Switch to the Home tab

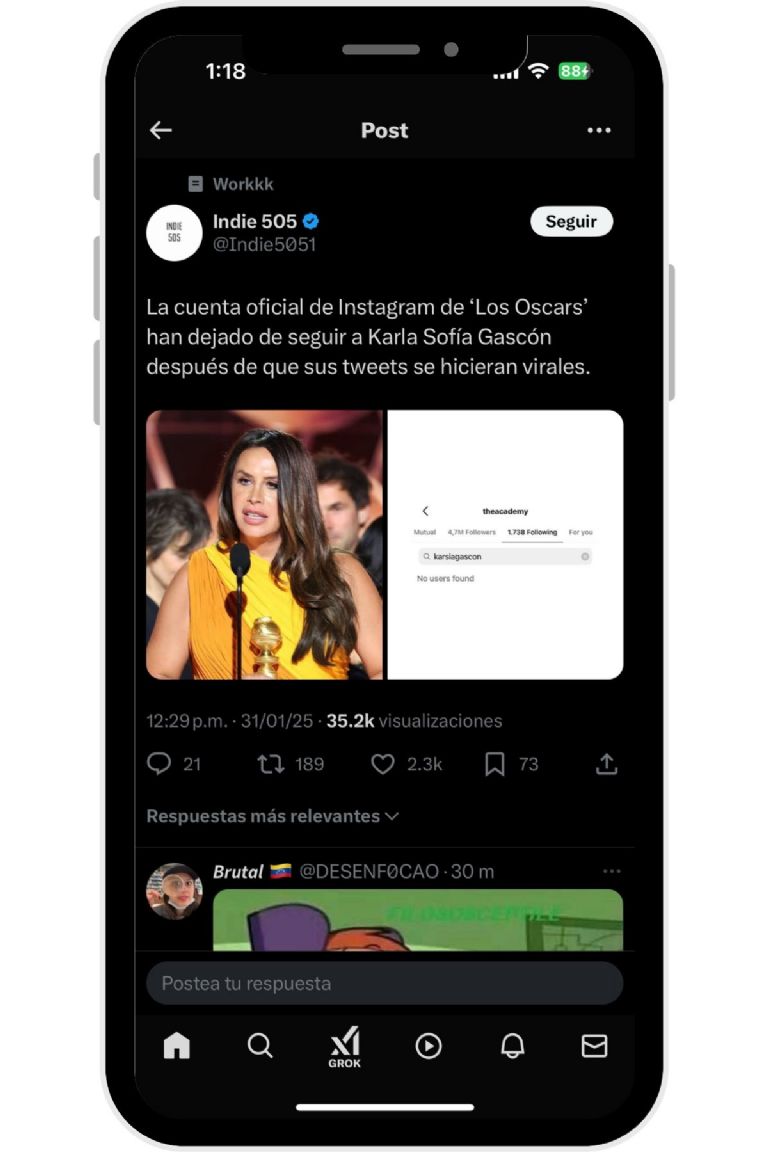pos(176,1046)
